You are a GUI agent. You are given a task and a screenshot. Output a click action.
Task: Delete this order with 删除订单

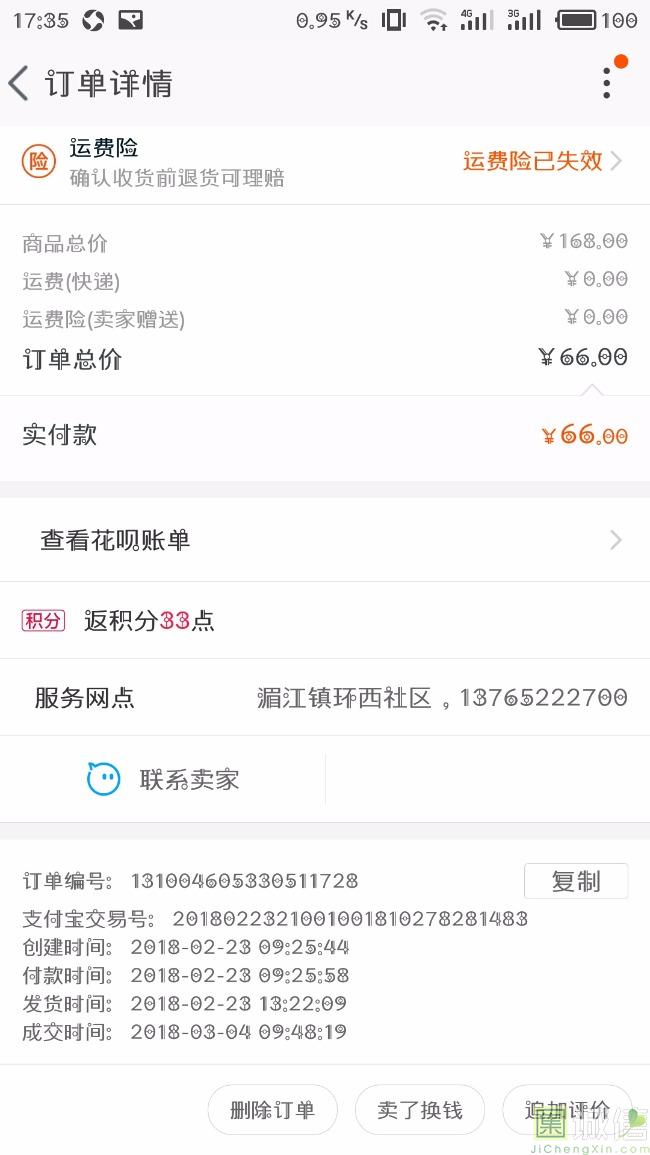(272, 1110)
